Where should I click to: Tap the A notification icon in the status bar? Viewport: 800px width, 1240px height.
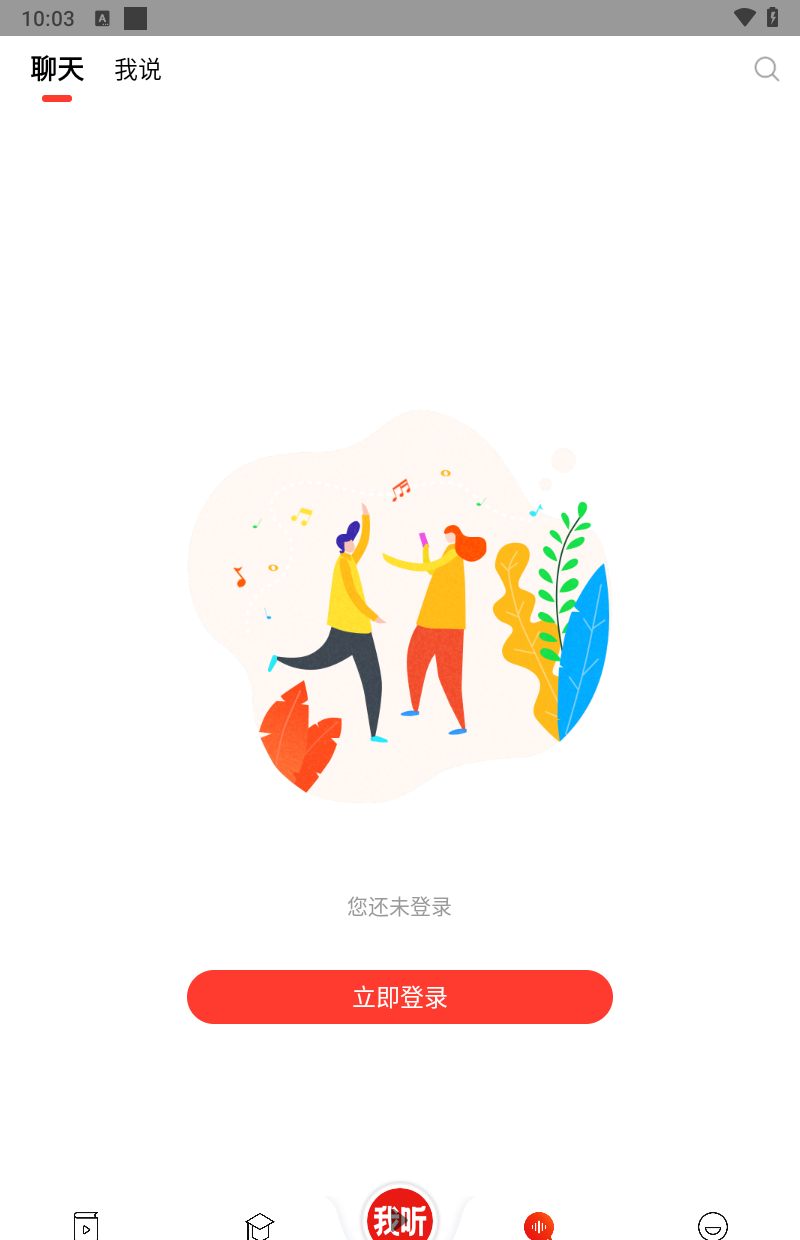[101, 17]
